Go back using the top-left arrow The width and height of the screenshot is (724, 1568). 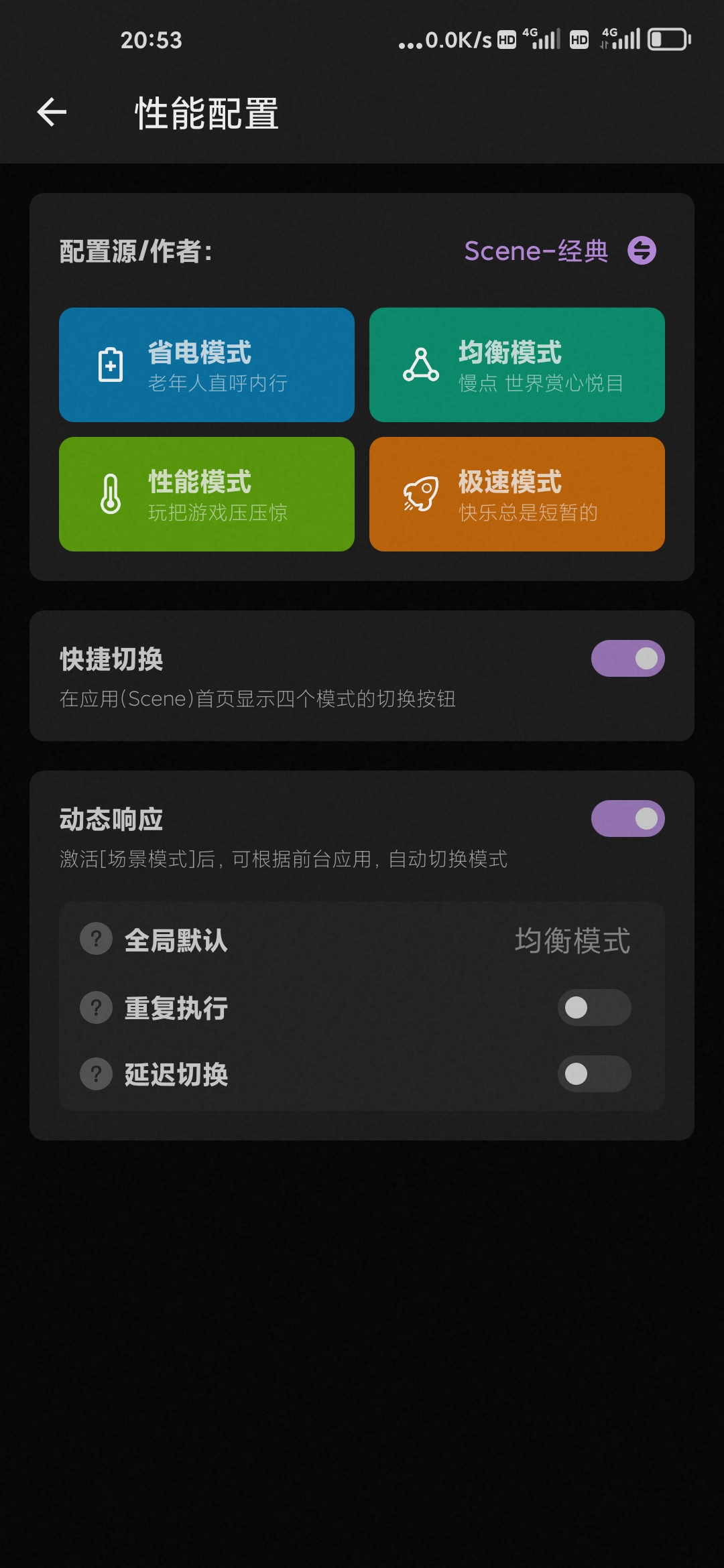[52, 112]
